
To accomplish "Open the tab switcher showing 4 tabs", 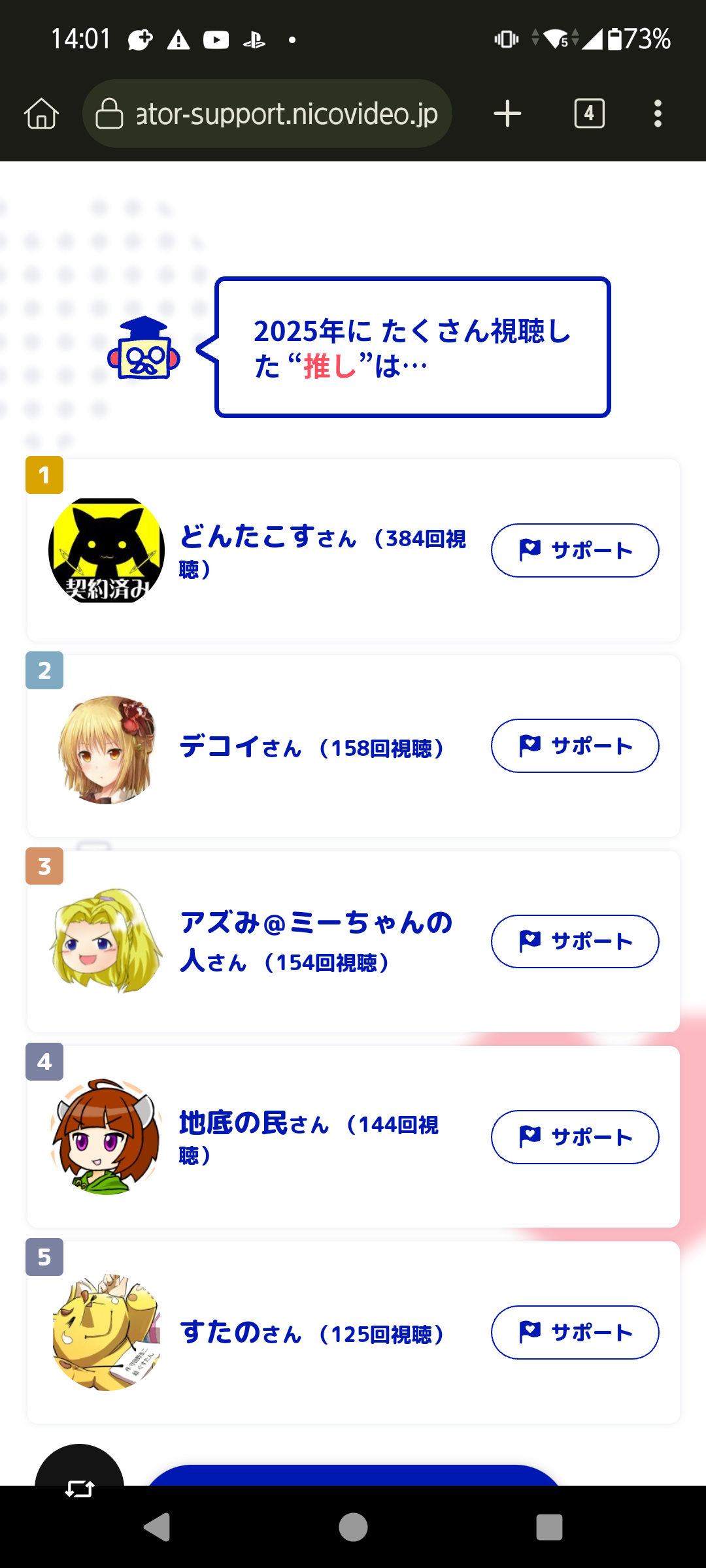I will (x=589, y=114).
